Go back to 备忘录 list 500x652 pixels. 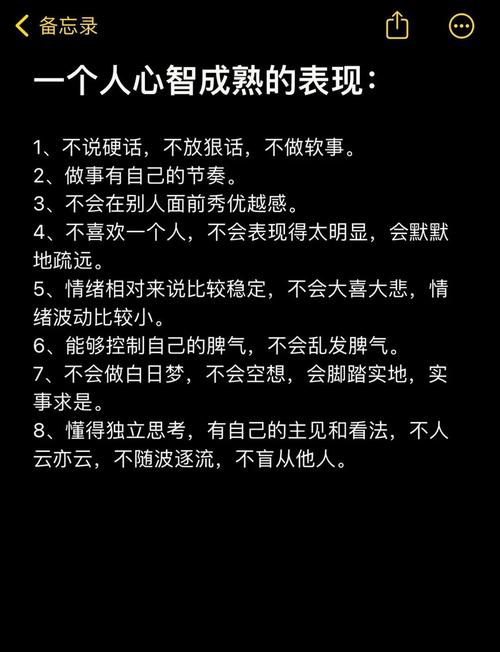pyautogui.click(x=56, y=26)
